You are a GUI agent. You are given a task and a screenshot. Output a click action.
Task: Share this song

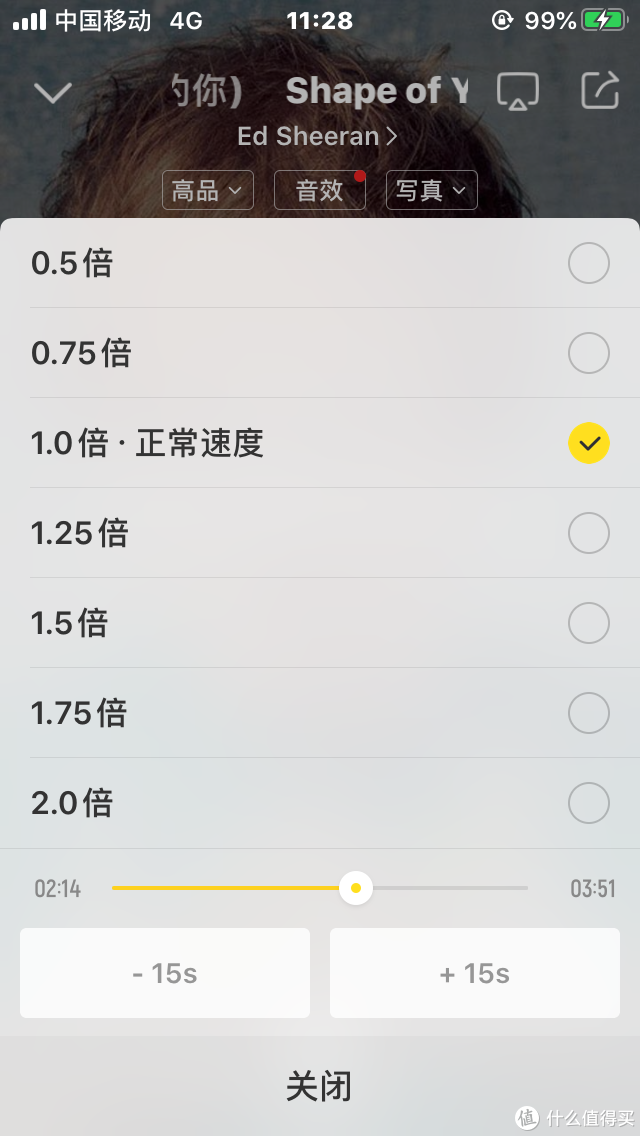pyautogui.click(x=600, y=91)
